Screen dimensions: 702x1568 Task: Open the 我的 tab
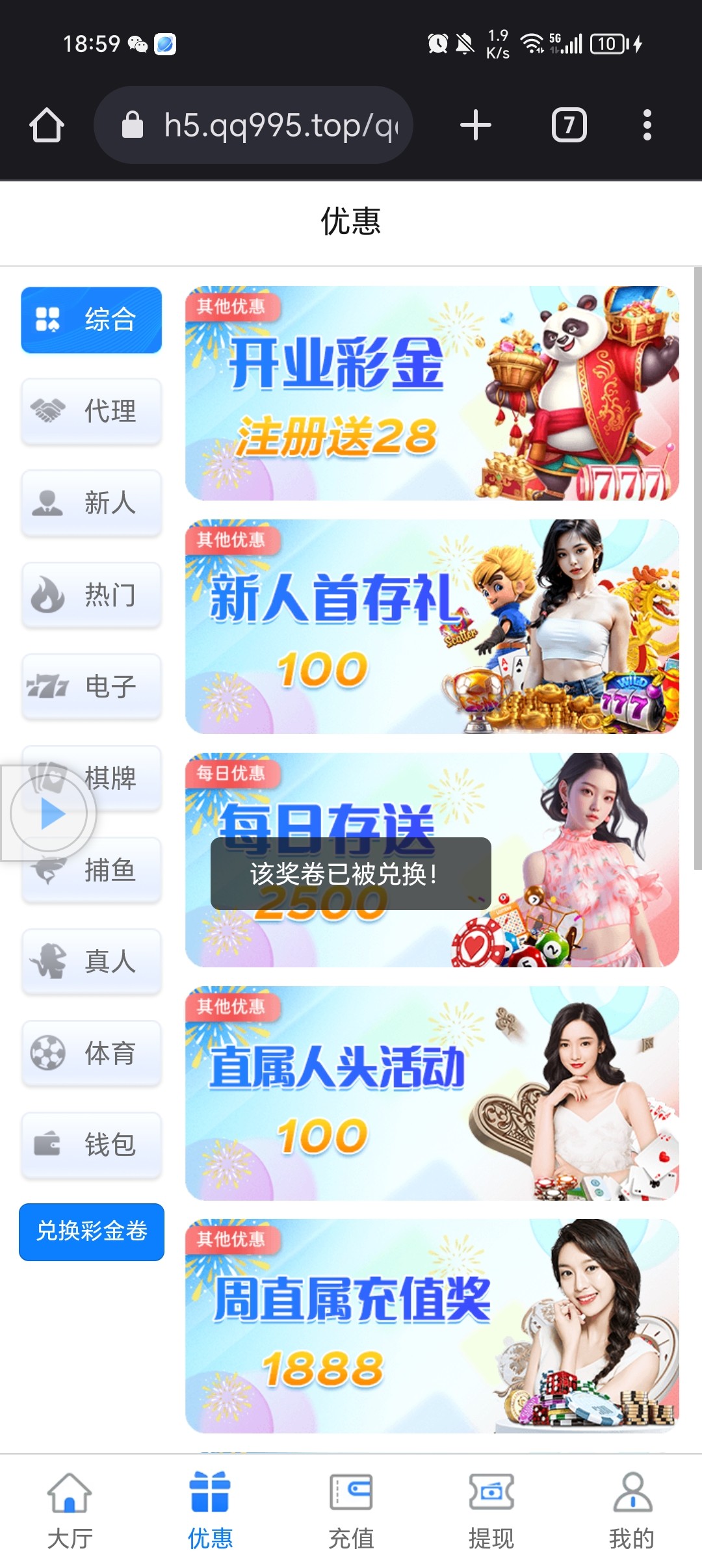click(631, 1509)
